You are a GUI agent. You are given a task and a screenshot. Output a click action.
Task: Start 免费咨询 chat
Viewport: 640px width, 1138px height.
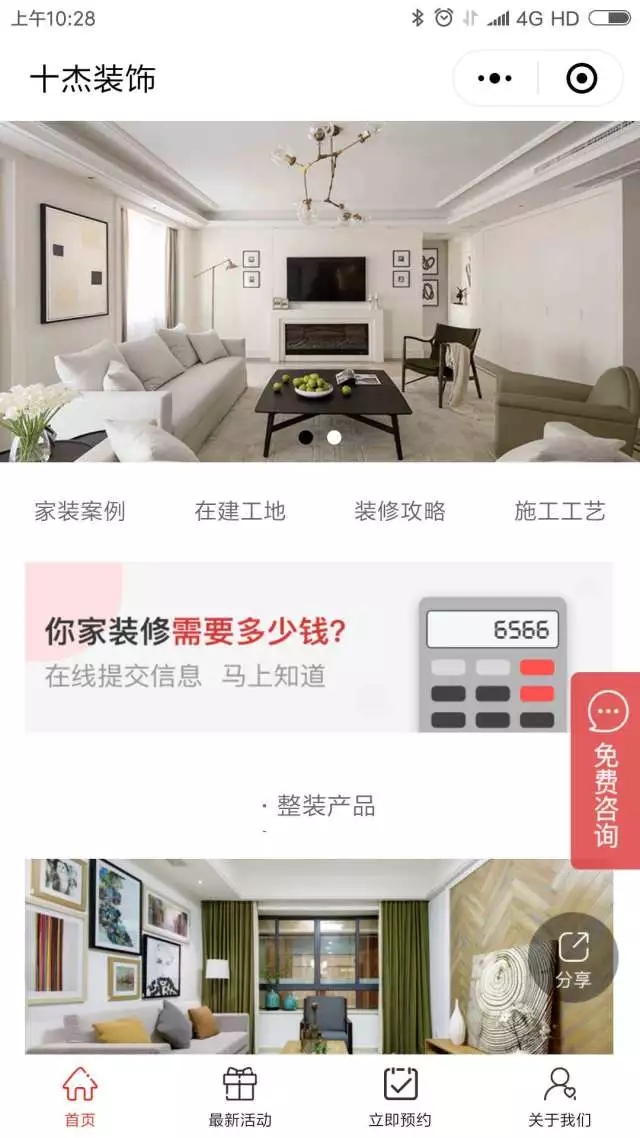pyautogui.click(x=605, y=770)
